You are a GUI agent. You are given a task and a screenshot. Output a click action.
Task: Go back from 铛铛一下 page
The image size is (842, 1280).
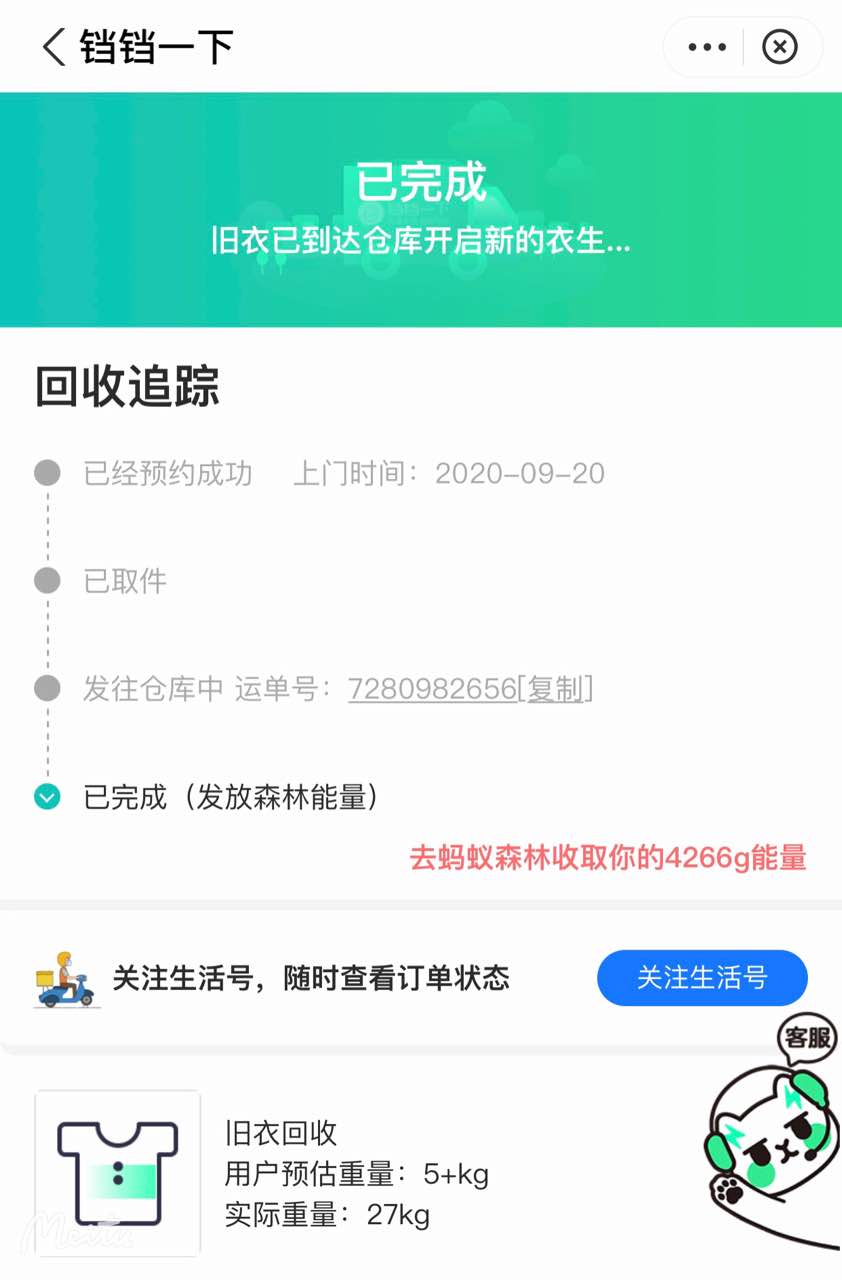pos(53,47)
